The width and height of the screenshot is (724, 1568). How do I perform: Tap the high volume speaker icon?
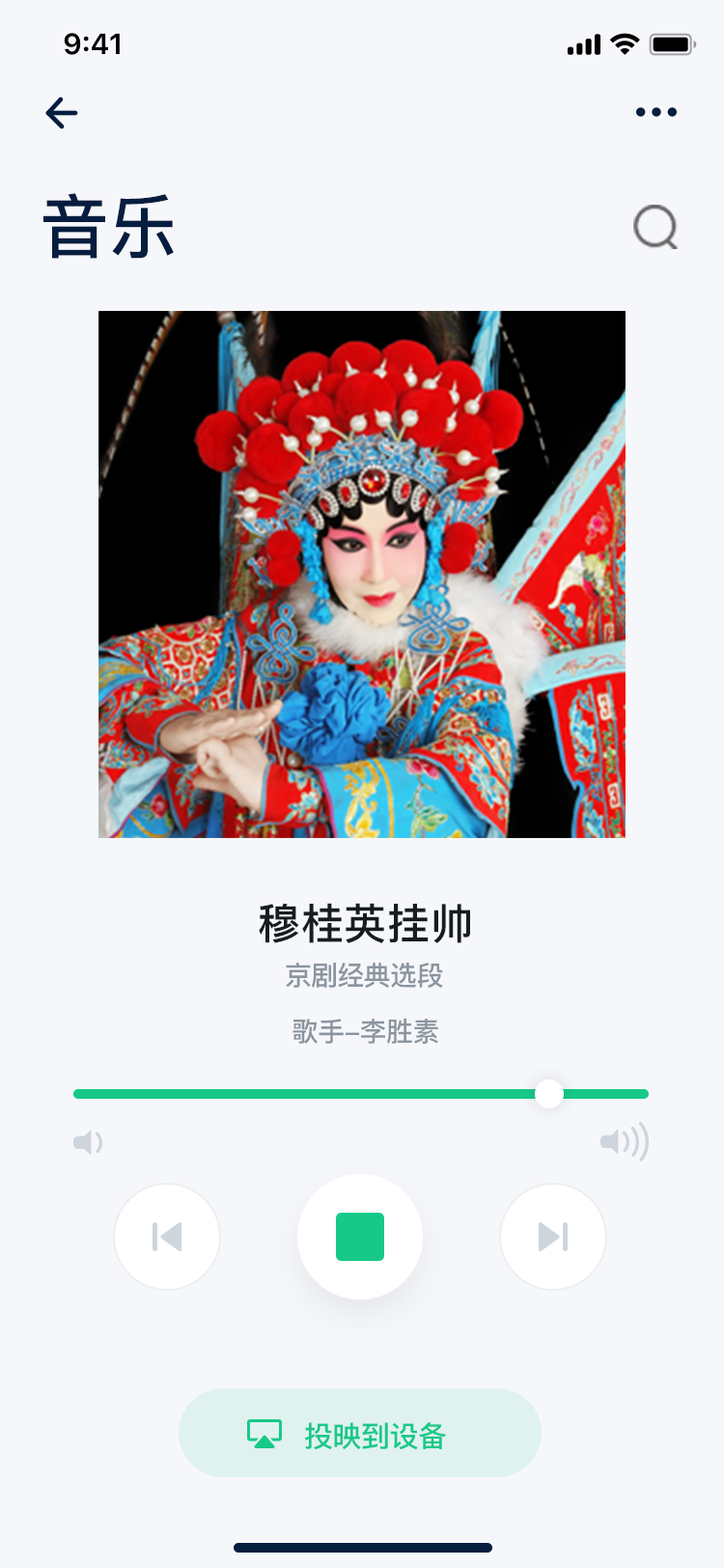pyautogui.click(x=625, y=1142)
